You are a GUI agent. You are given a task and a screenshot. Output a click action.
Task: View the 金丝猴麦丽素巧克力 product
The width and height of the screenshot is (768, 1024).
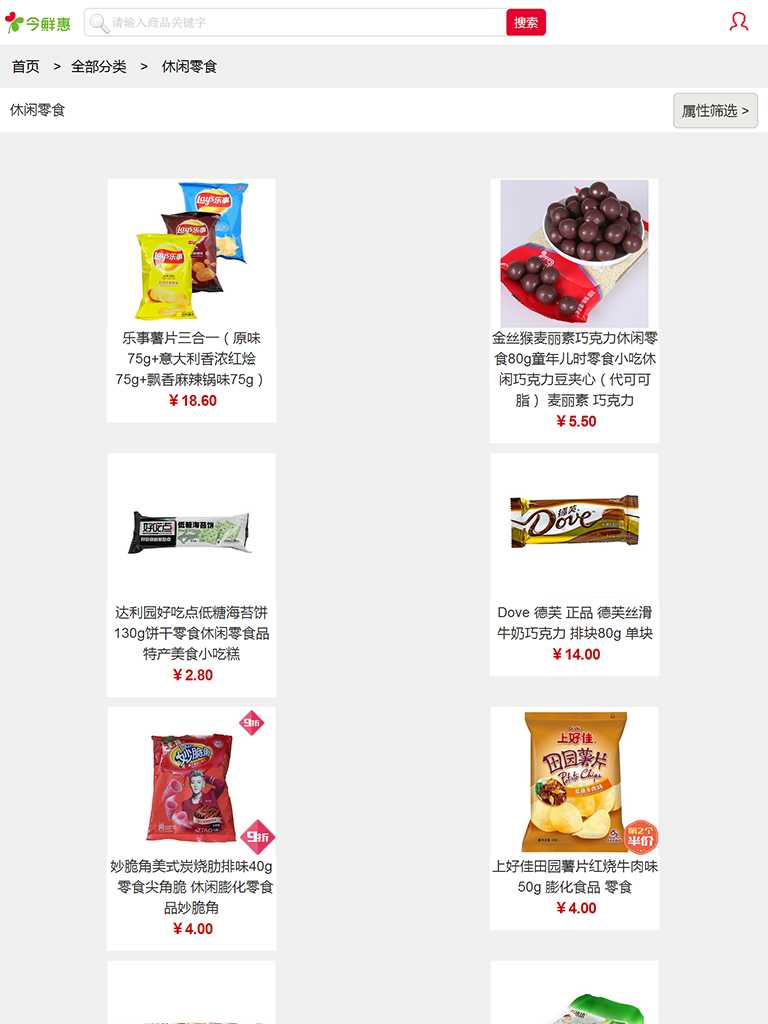(574, 310)
